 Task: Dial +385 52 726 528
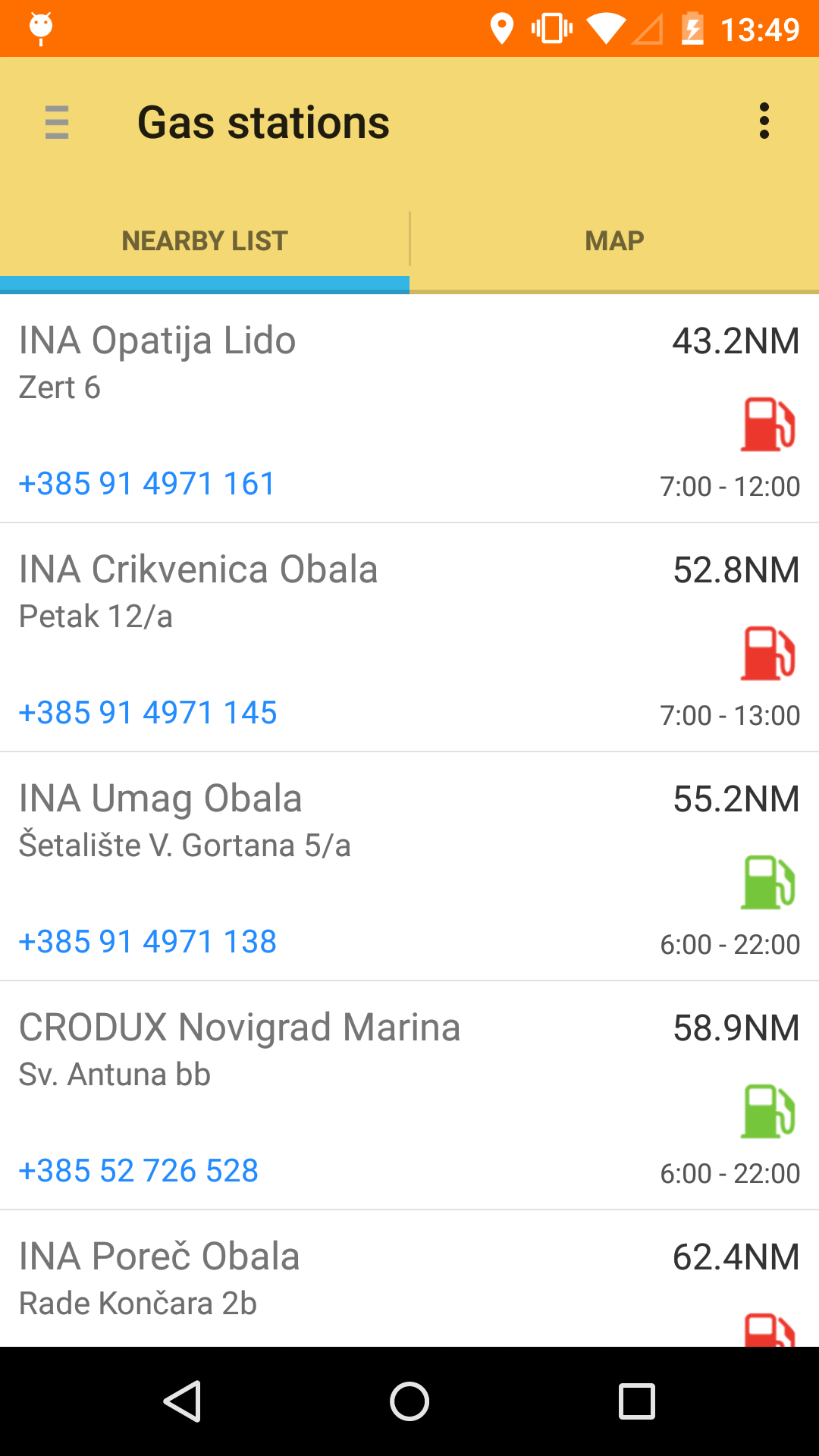[139, 1171]
